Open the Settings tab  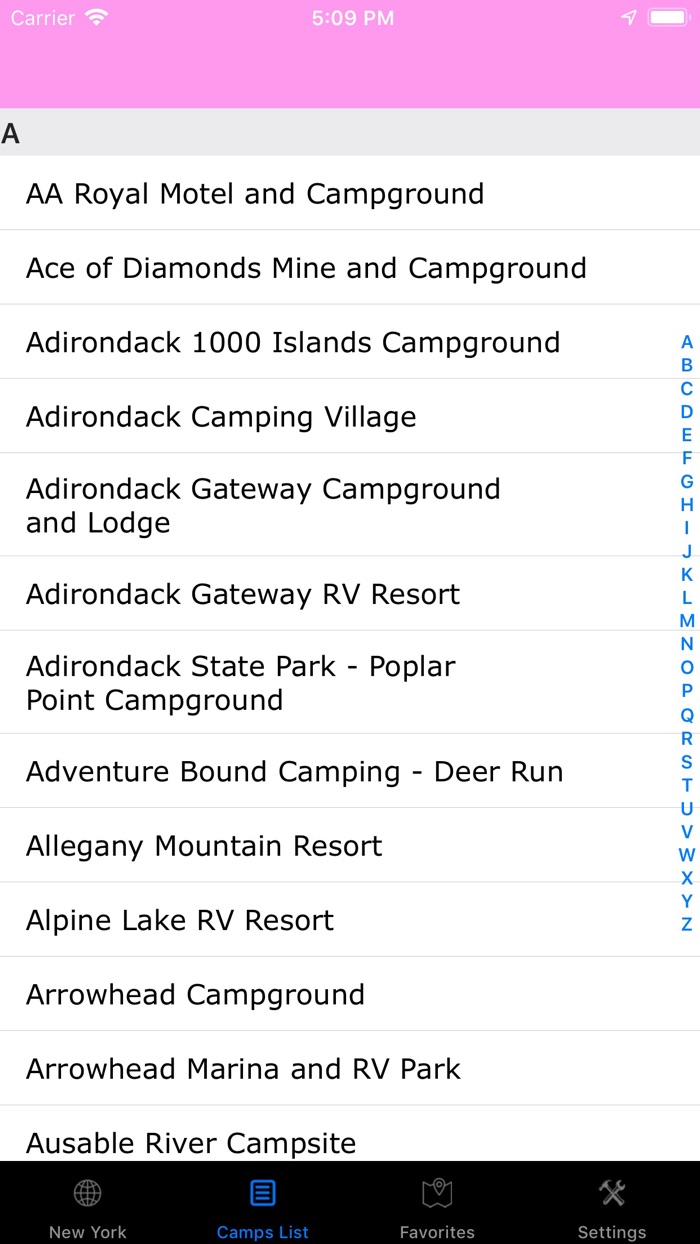point(612,1208)
